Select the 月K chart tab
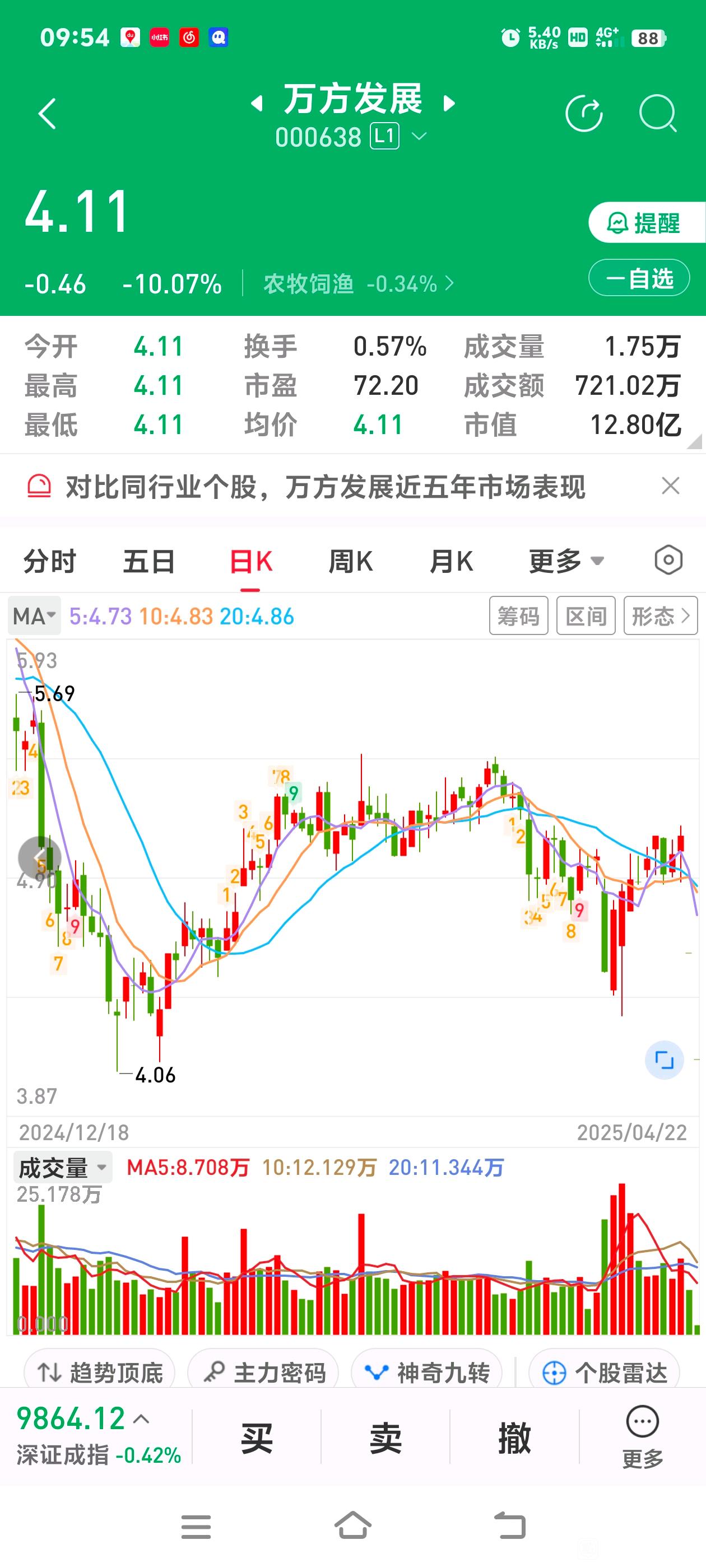The image size is (706, 1568). [450, 561]
